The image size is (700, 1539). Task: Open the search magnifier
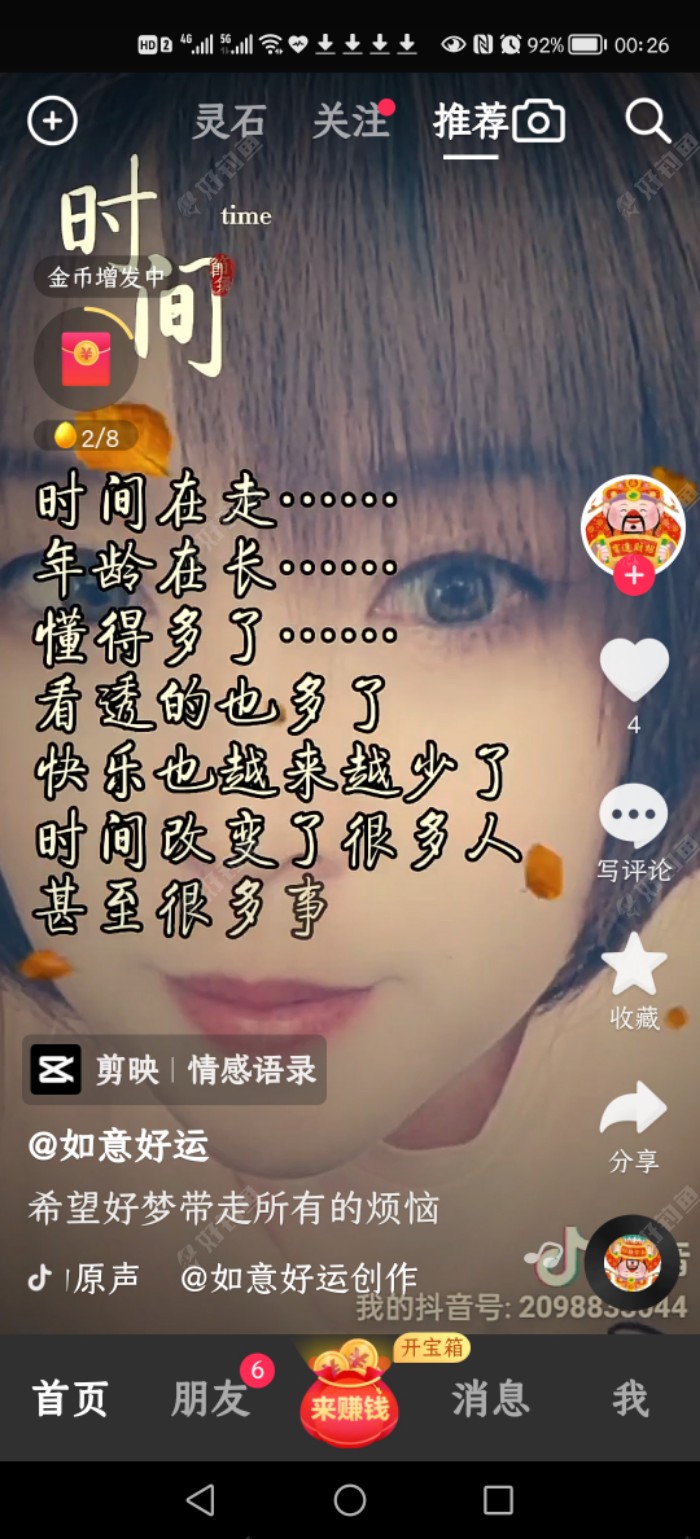(647, 122)
